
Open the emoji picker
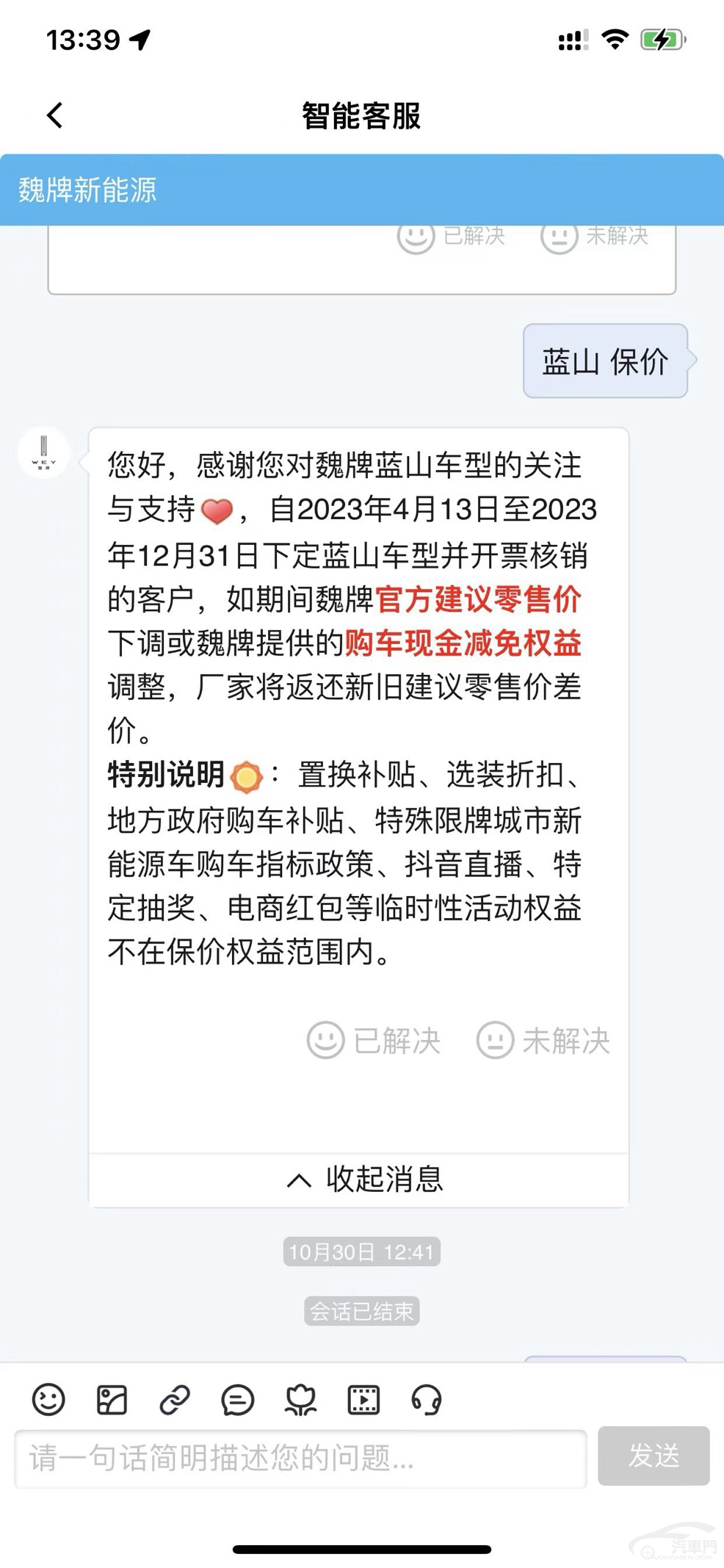48,1399
